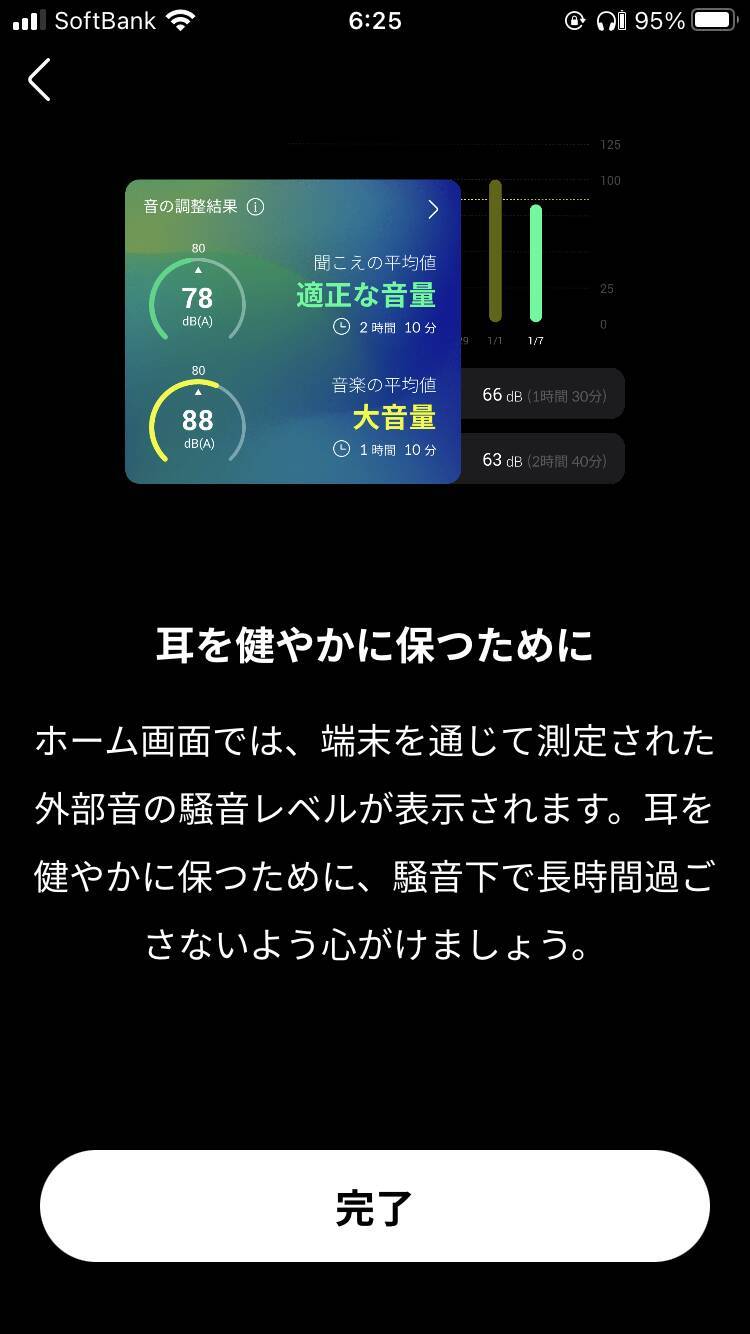
Task: Go back using the top-left arrow
Action: 40,80
